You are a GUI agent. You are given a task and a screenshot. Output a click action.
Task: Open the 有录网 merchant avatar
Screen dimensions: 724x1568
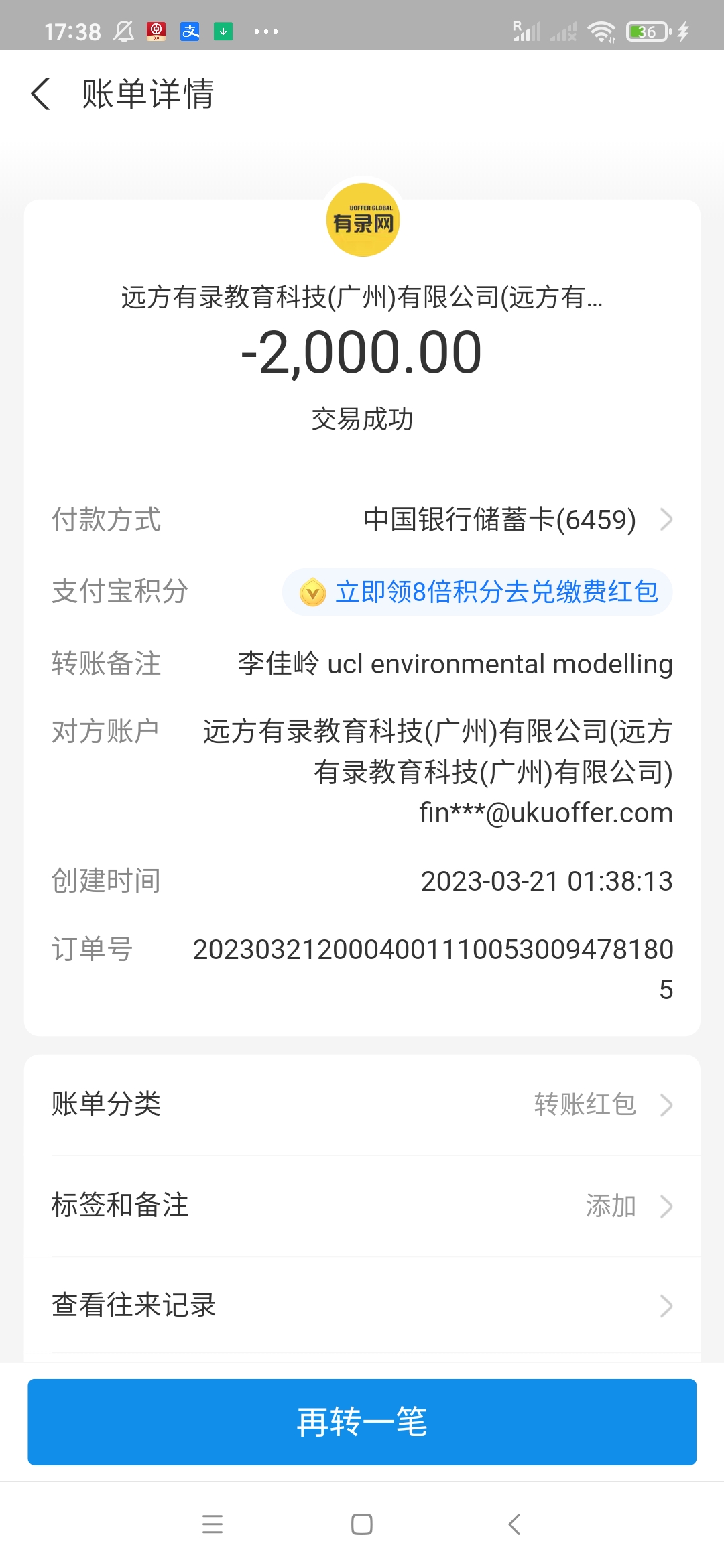[x=363, y=220]
